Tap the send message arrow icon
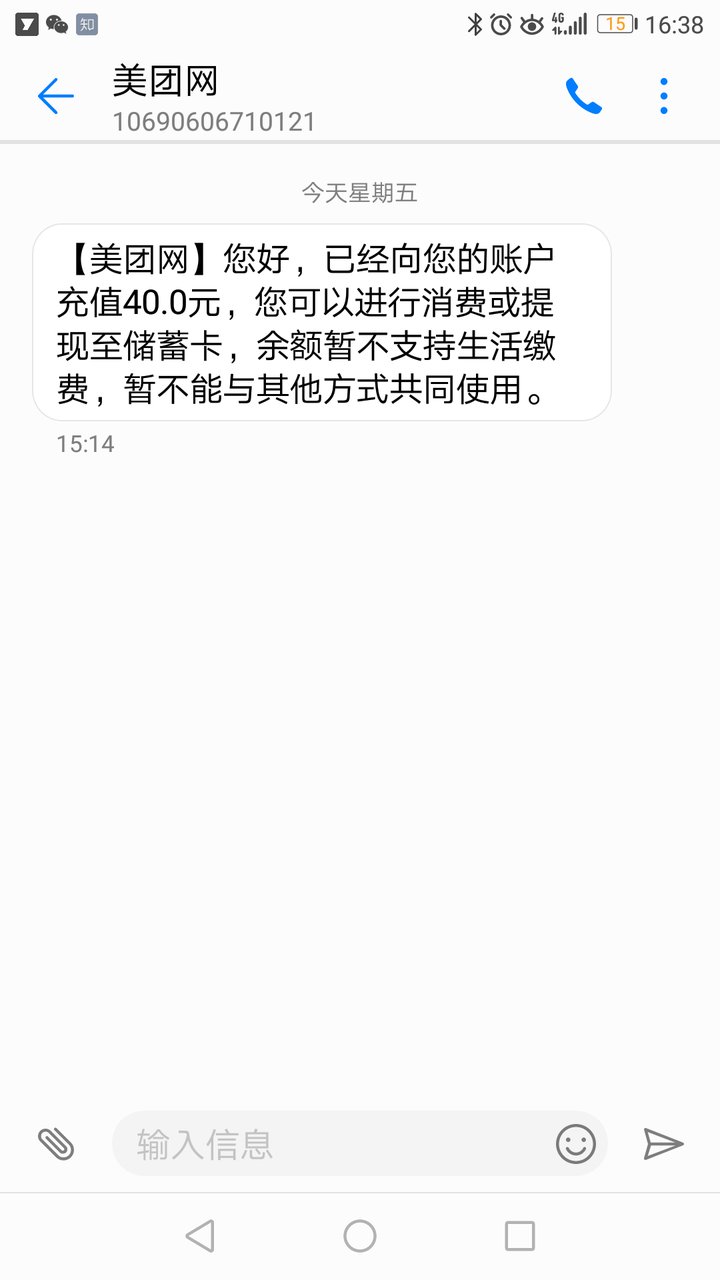The width and height of the screenshot is (720, 1280). point(663,1143)
